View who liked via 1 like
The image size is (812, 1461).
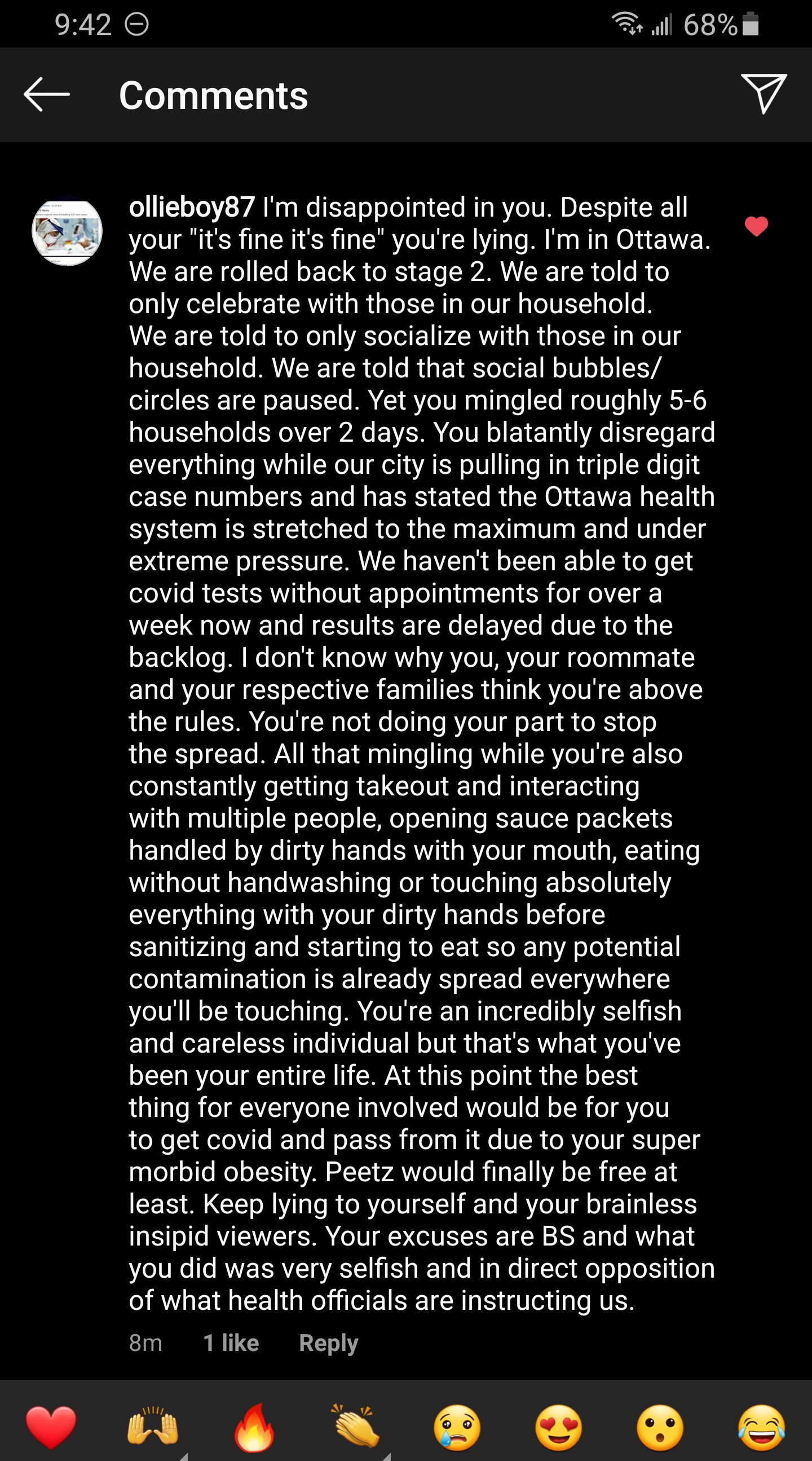[231, 1343]
